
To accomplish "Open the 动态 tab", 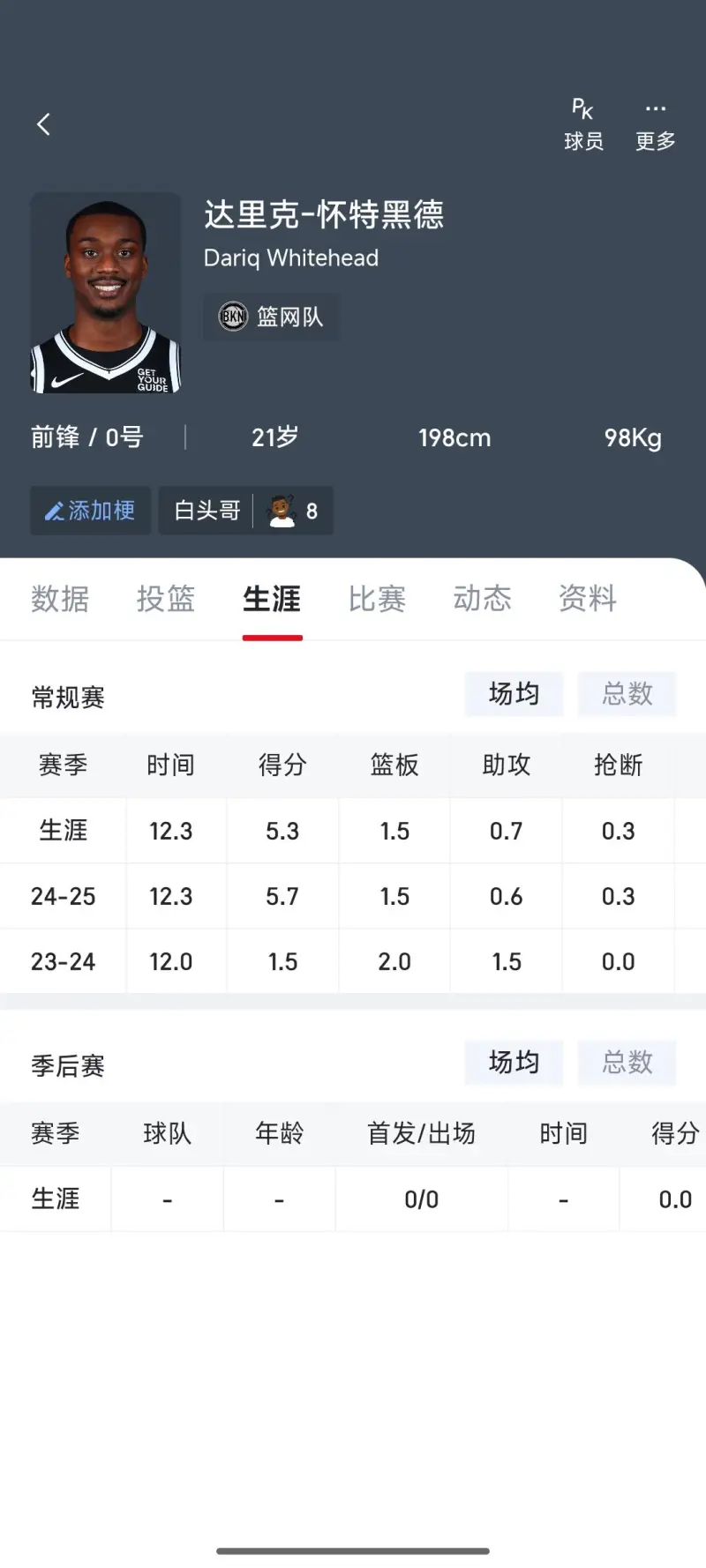I will tap(482, 599).
